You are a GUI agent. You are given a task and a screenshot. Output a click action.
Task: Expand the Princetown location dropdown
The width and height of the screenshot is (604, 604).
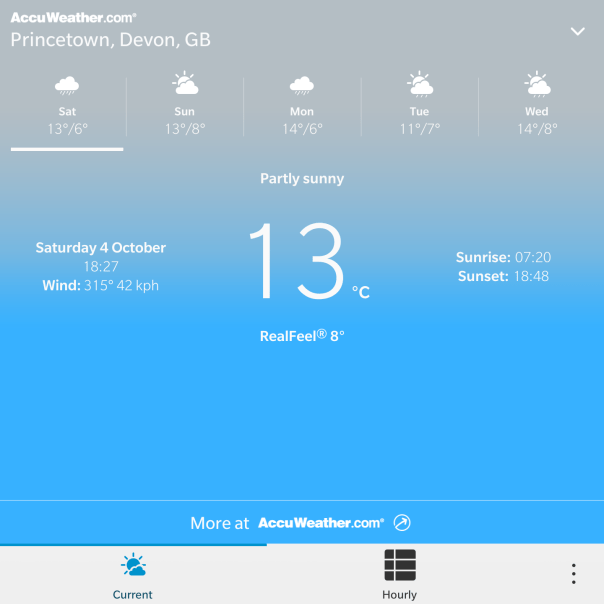point(577,31)
